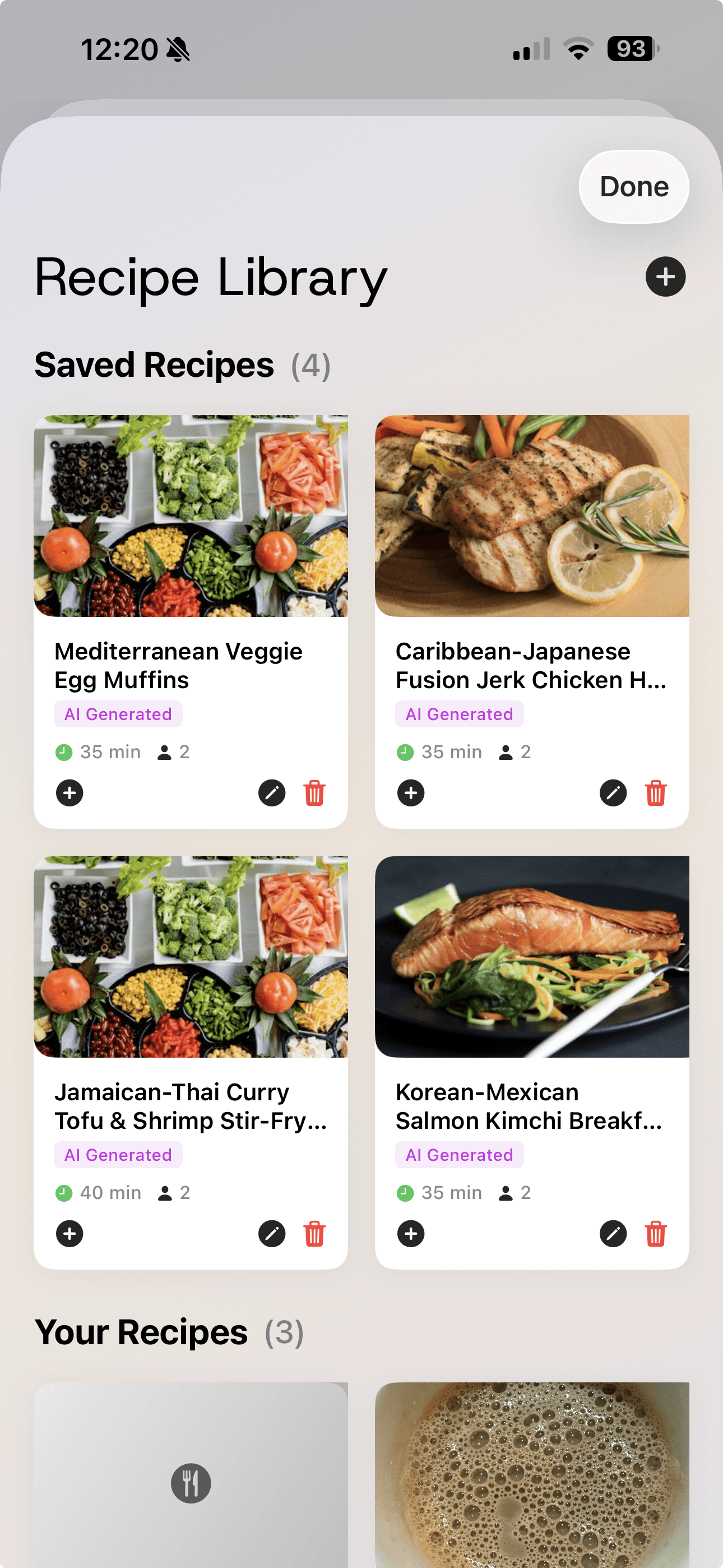Delete Caribbean-Japanese Fusion Jerk Chicken recipe
Viewport: 723px width, 1568px height.
coord(655,792)
